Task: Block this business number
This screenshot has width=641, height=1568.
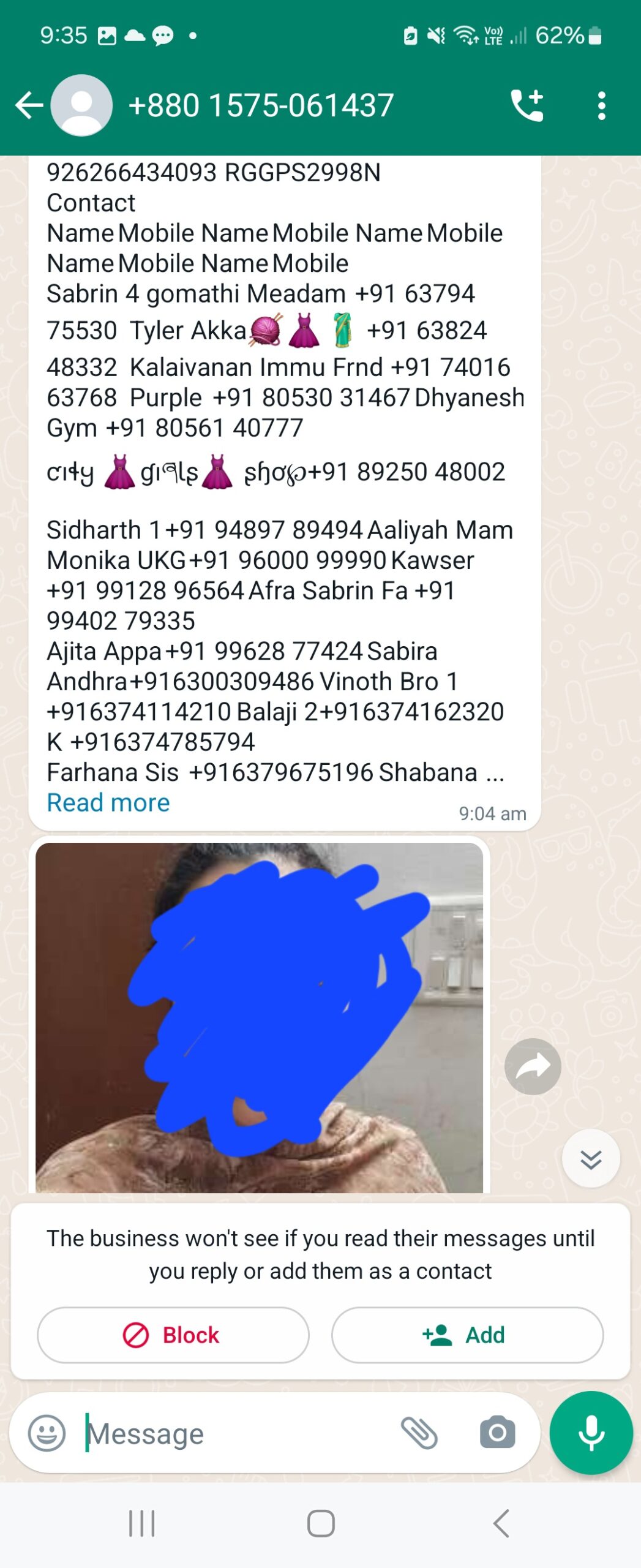Action: [x=173, y=1335]
